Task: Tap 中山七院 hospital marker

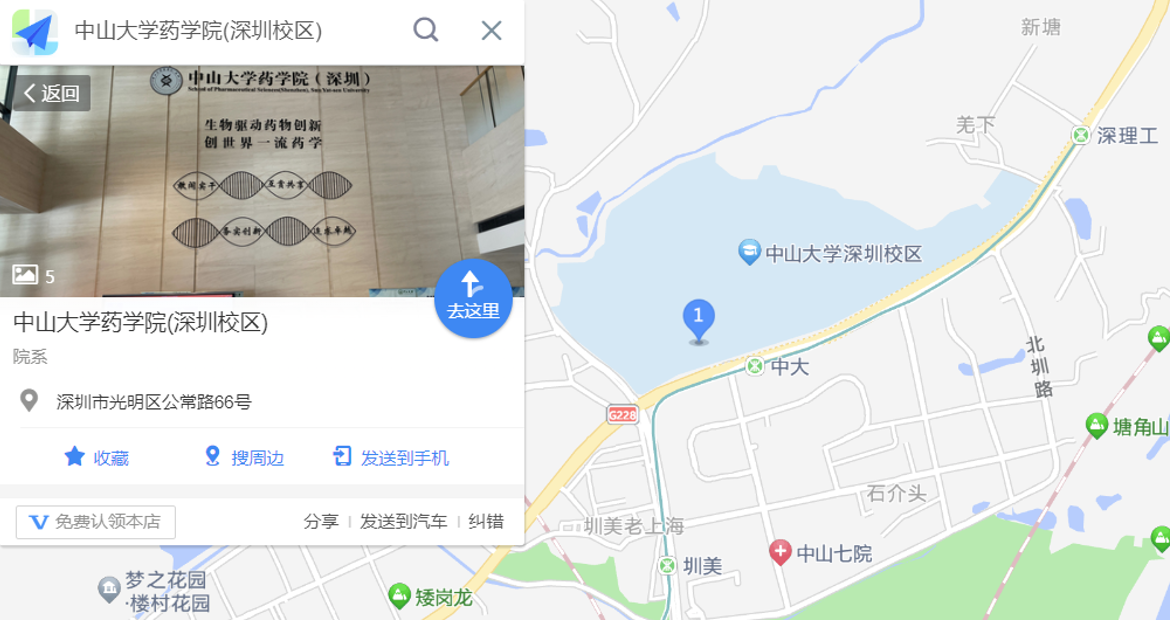Action: pyautogui.click(x=780, y=553)
